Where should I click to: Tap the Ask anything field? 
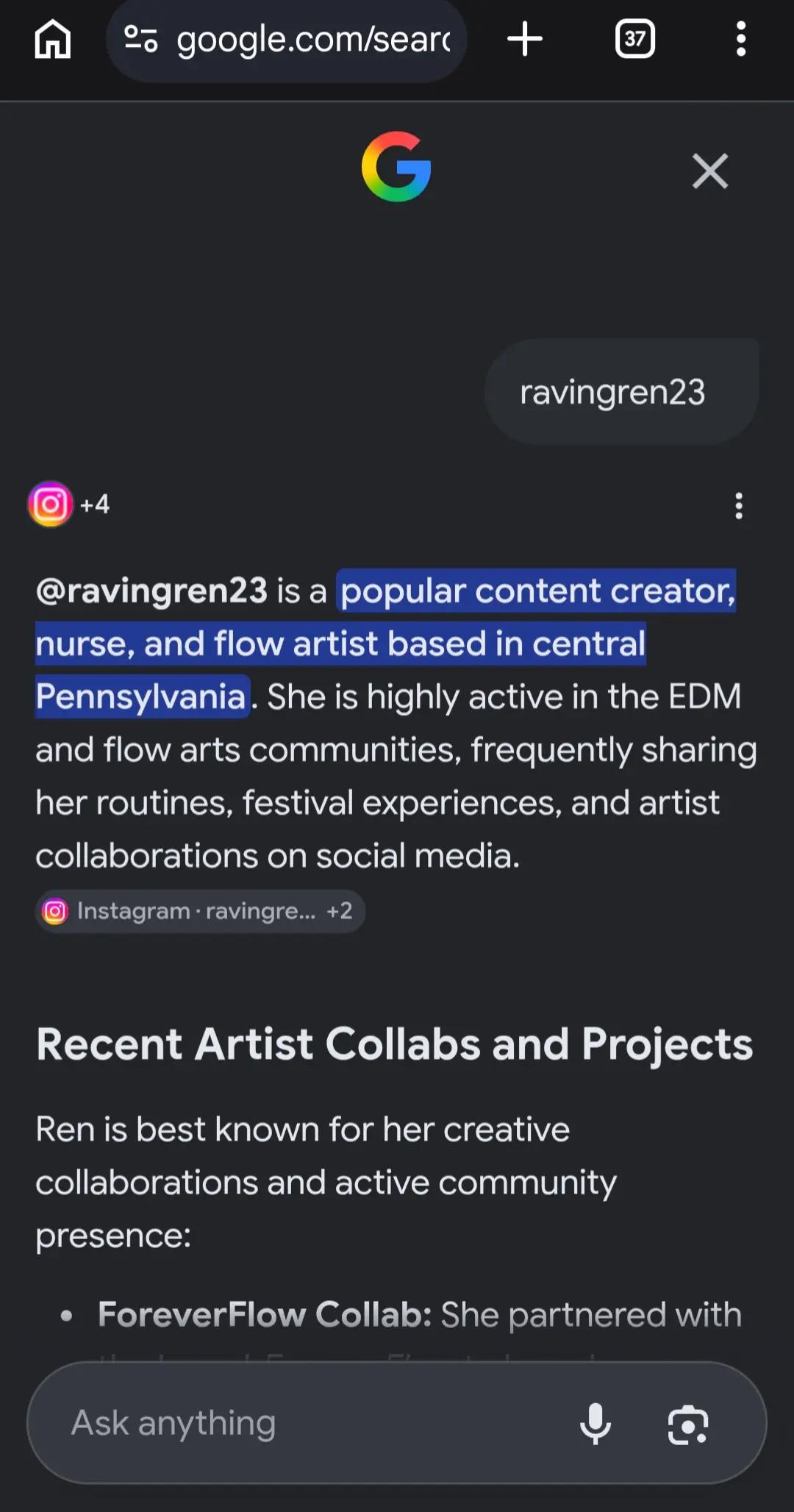pyautogui.click(x=309, y=1422)
